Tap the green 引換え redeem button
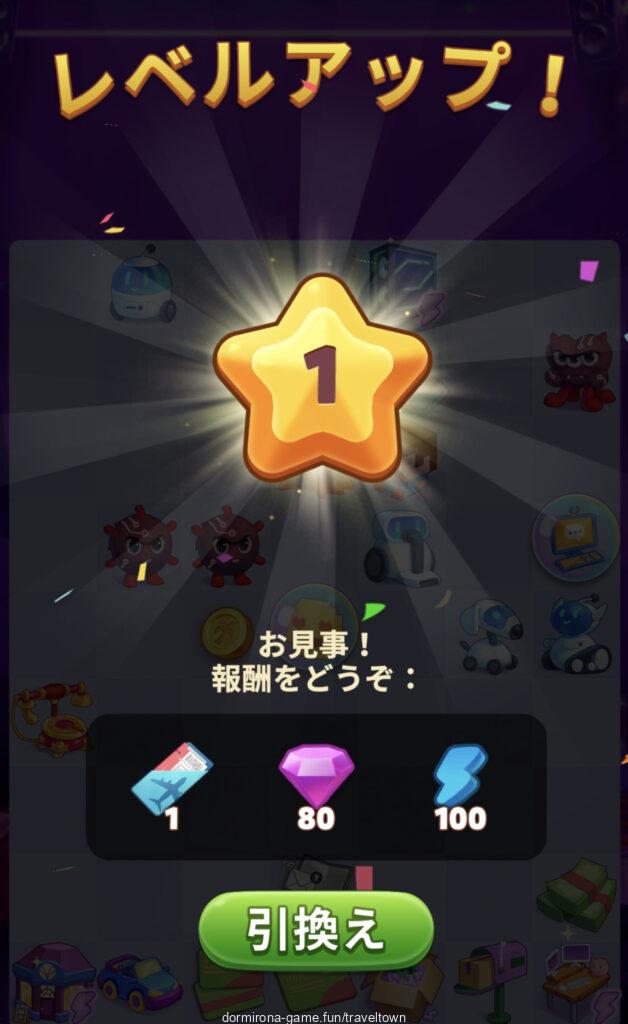Image resolution: width=628 pixels, height=1024 pixels. [316, 931]
